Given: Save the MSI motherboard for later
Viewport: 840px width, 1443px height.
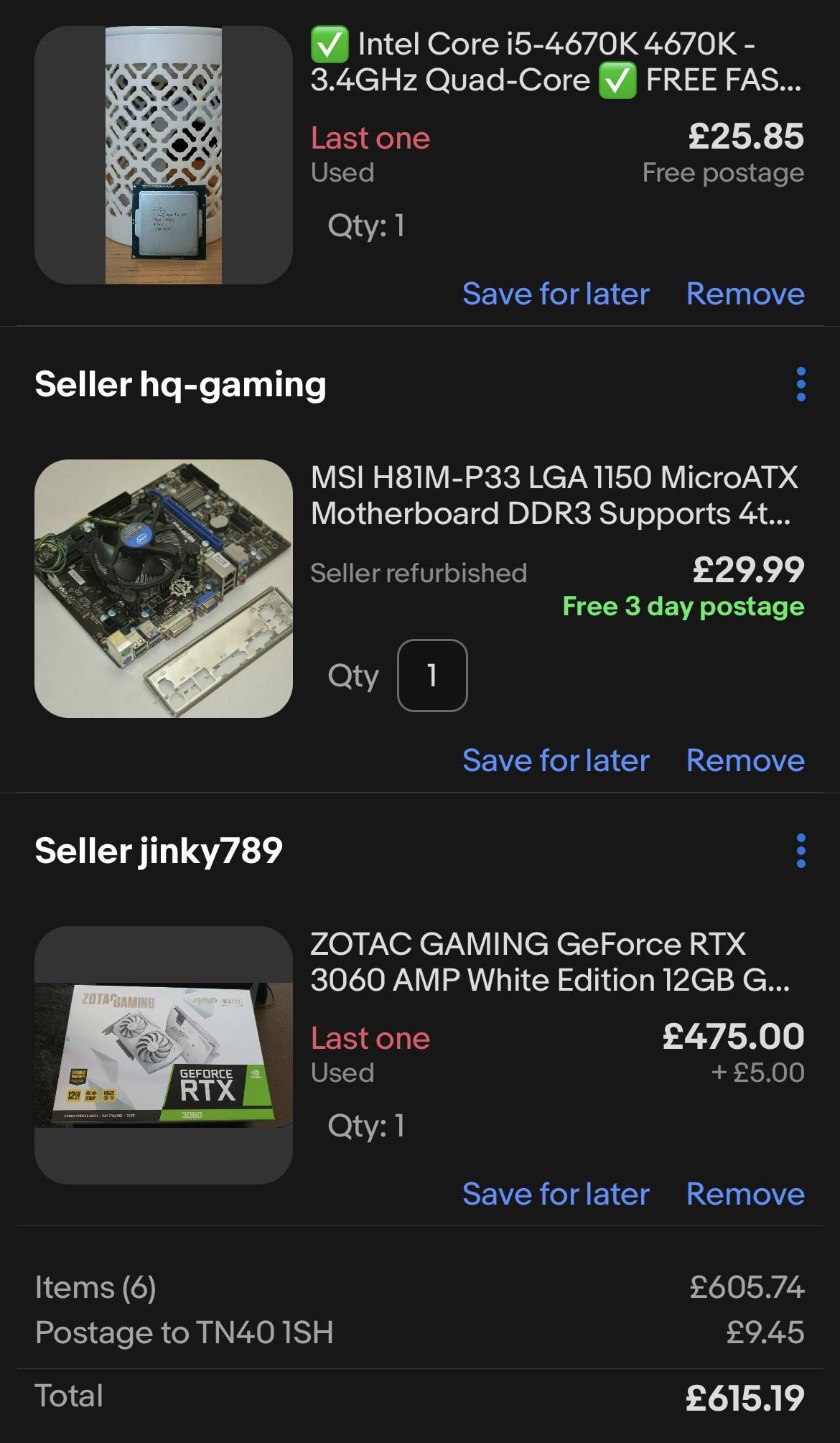Looking at the screenshot, I should pyautogui.click(x=556, y=760).
